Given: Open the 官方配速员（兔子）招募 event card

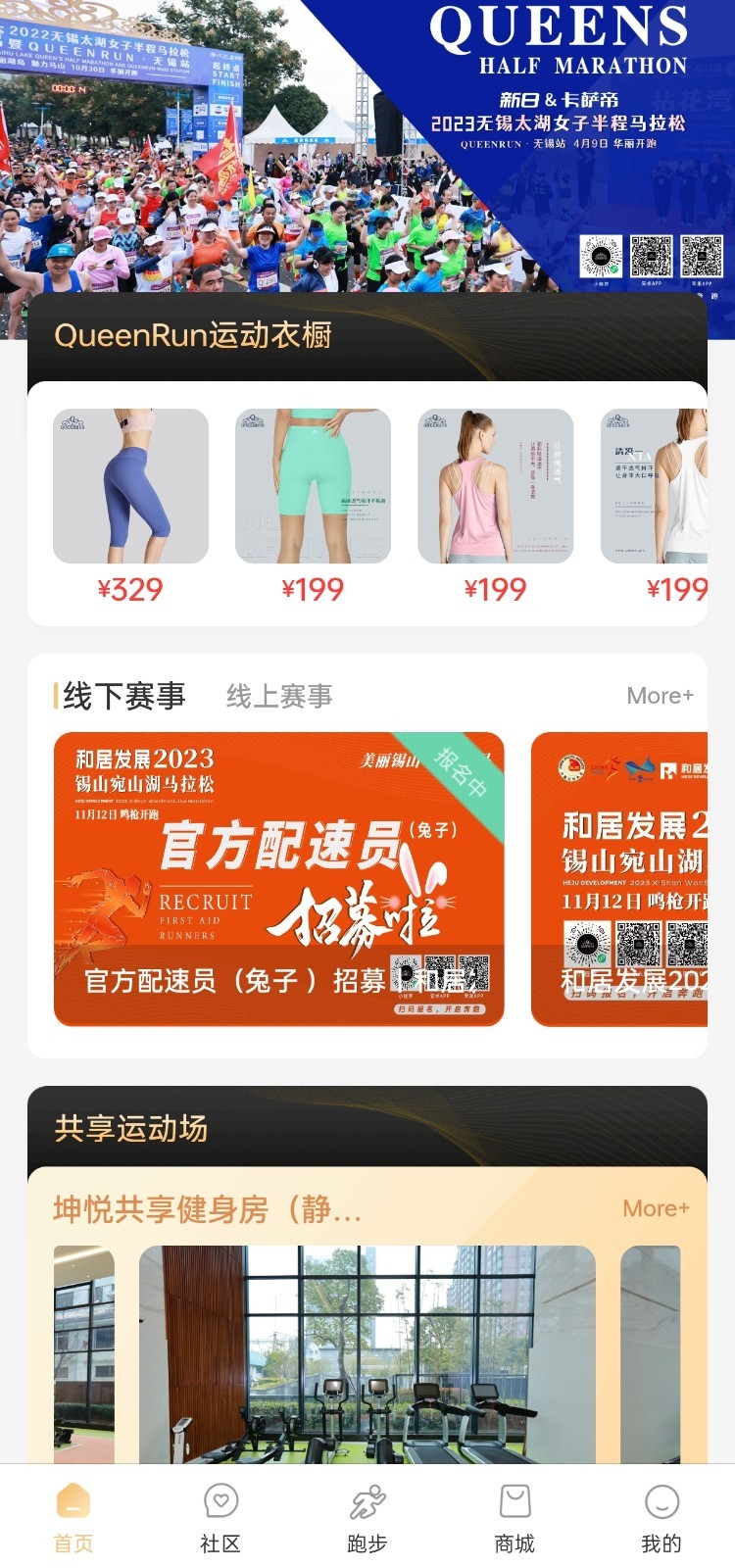Looking at the screenshot, I should 279,879.
